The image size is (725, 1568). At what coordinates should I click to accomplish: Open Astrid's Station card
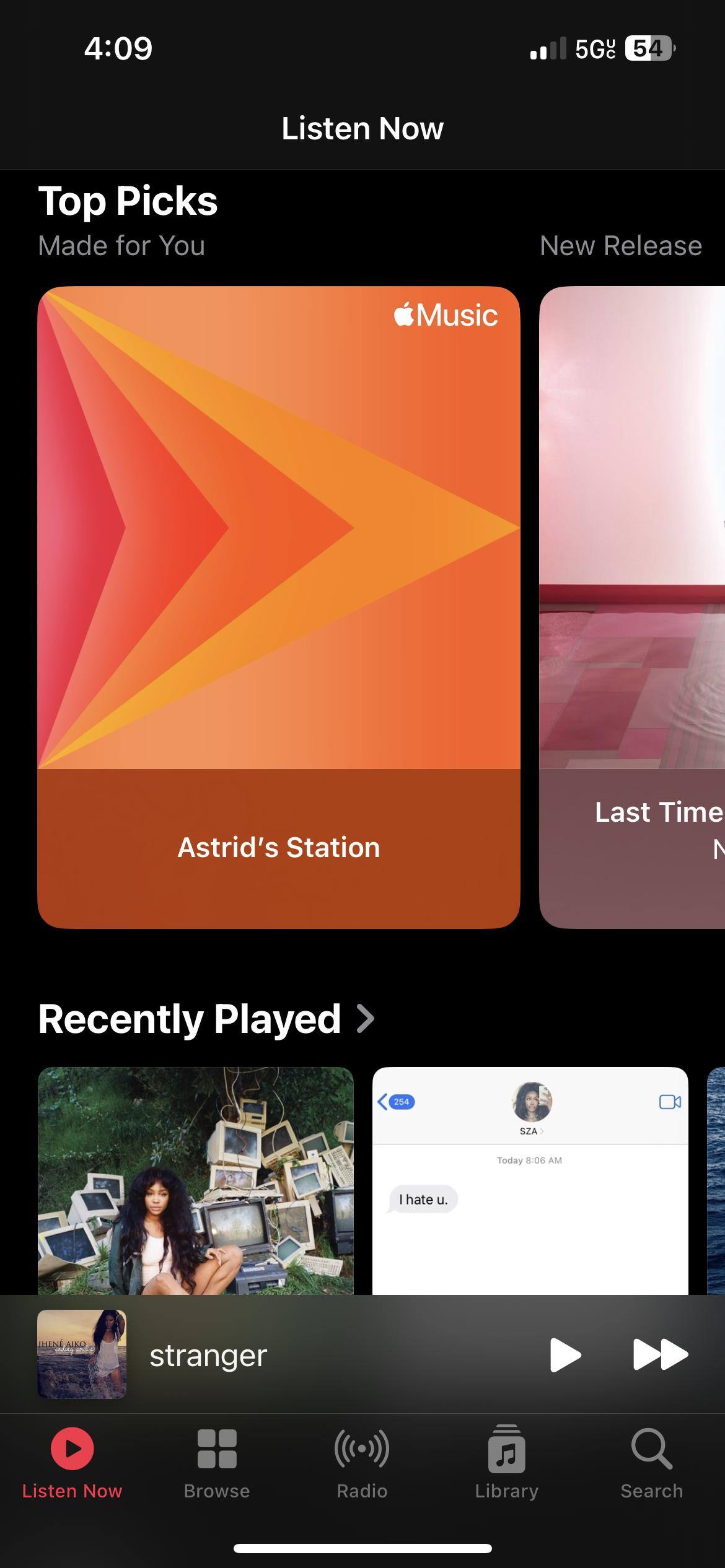tap(278, 607)
